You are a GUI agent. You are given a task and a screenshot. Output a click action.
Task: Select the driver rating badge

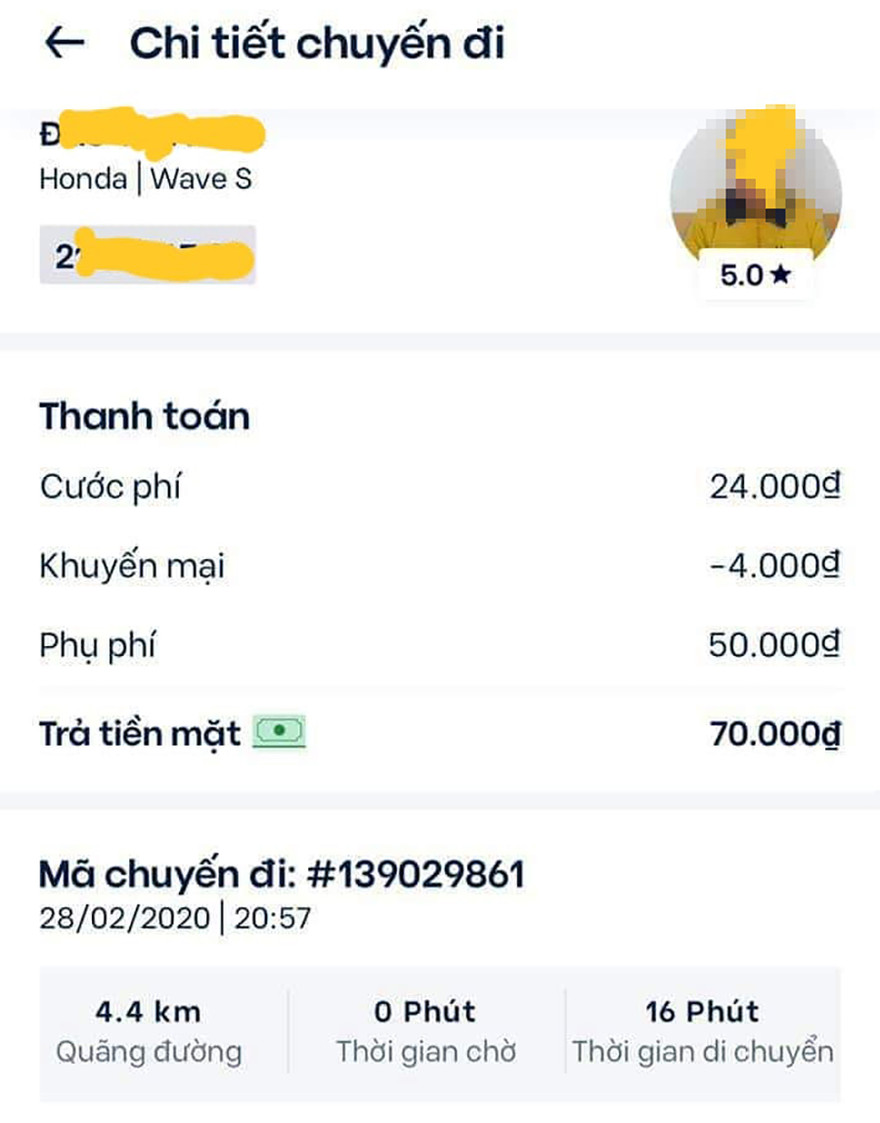click(757, 277)
